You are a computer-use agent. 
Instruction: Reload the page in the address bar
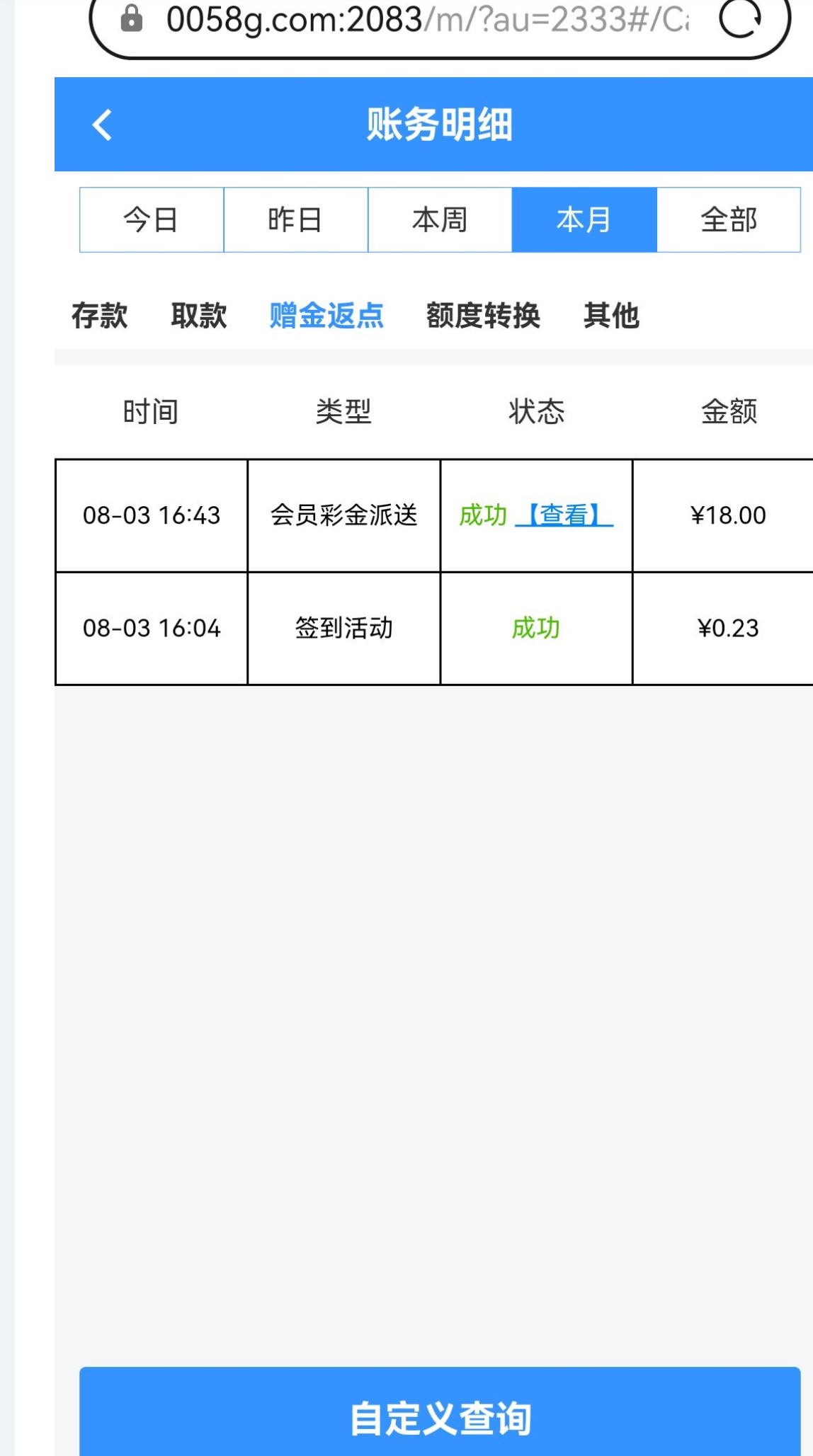tap(739, 20)
